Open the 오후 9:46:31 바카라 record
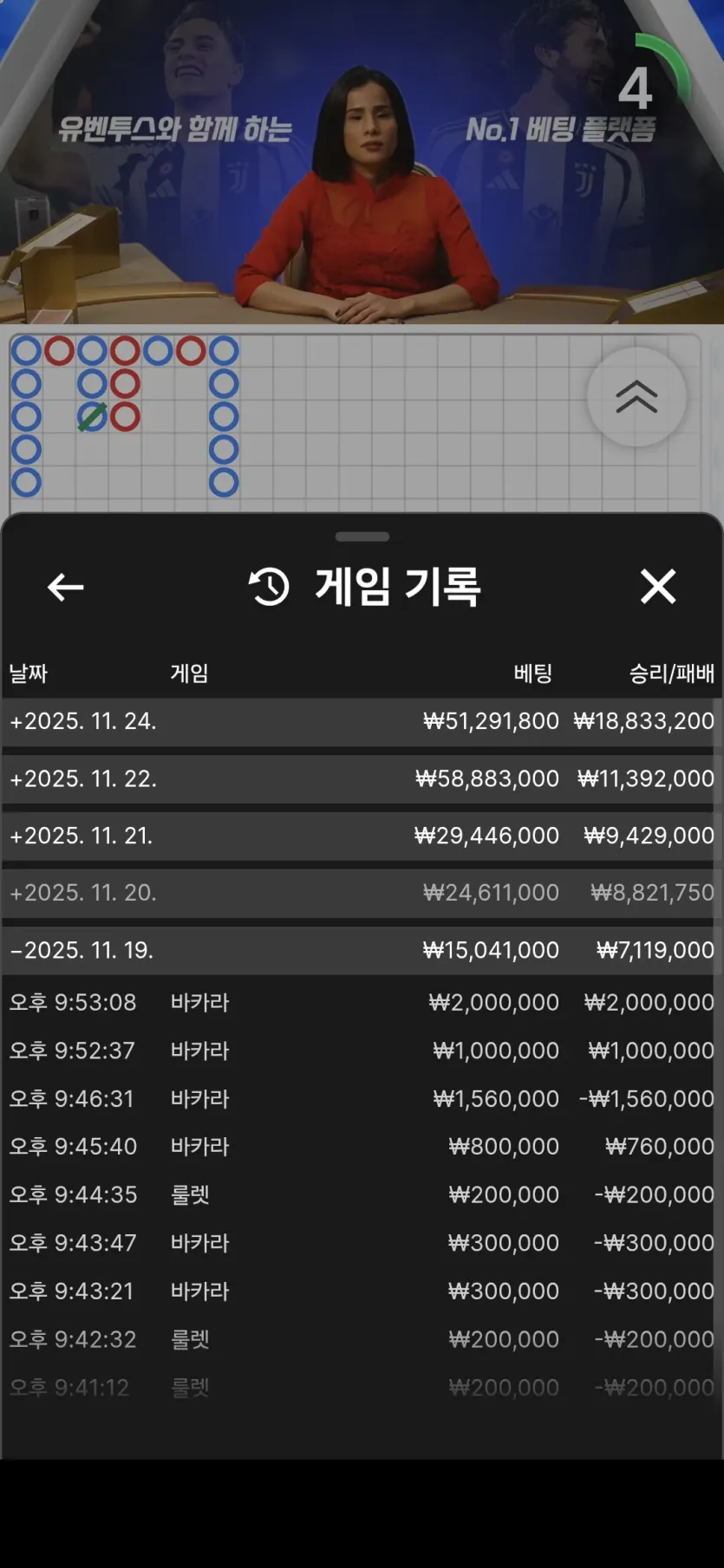 [362, 1099]
